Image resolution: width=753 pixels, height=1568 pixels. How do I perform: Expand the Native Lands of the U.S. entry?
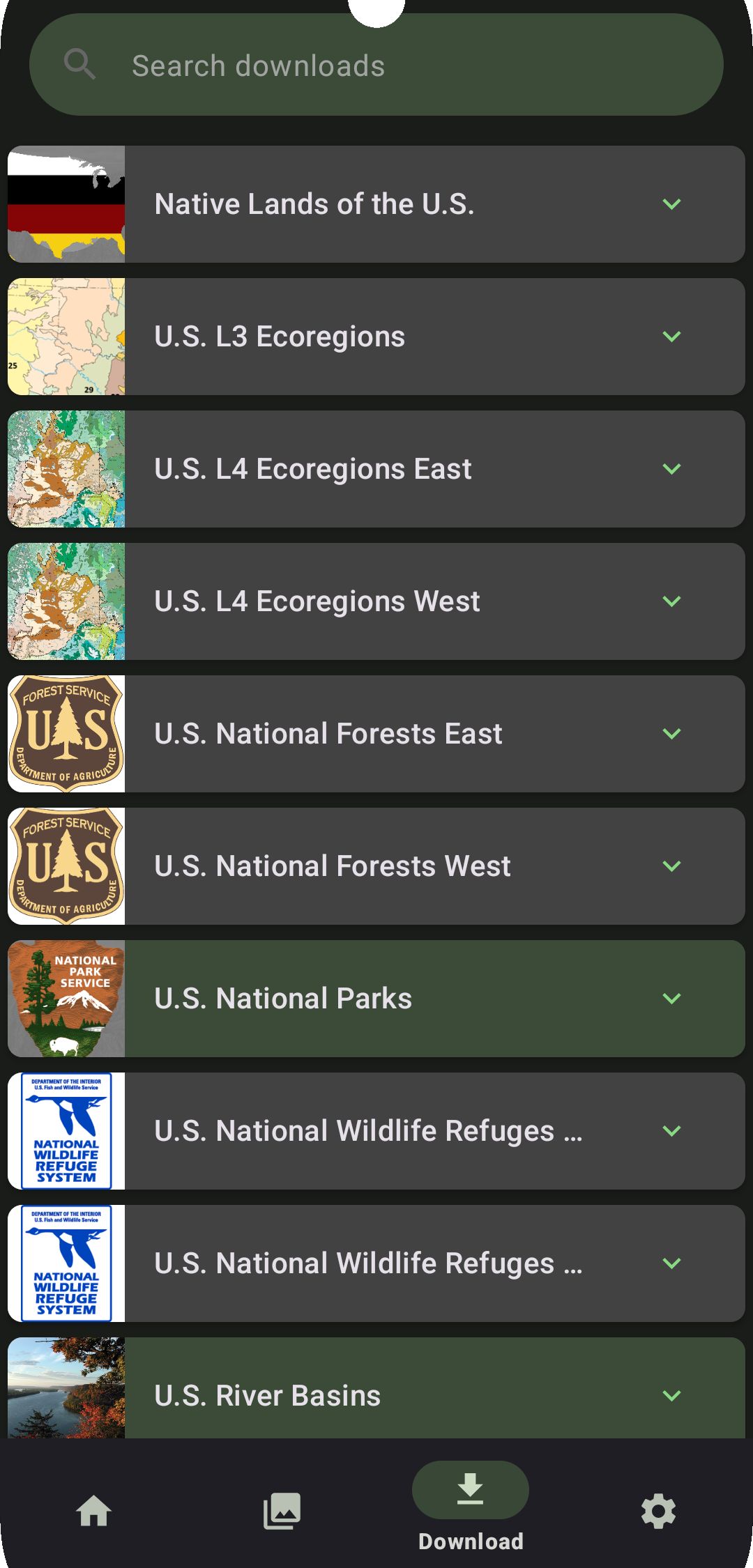click(x=671, y=203)
